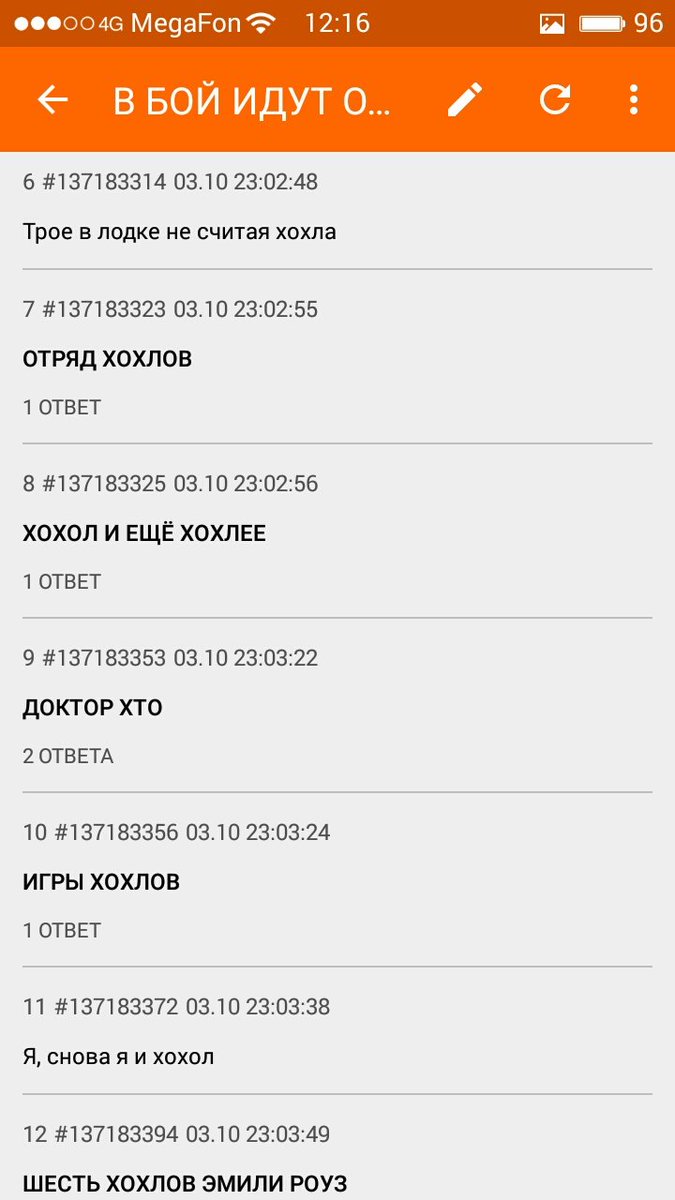The width and height of the screenshot is (675, 1200).
Task: Show the 1 reply to post #137183325
Action: 62,581
